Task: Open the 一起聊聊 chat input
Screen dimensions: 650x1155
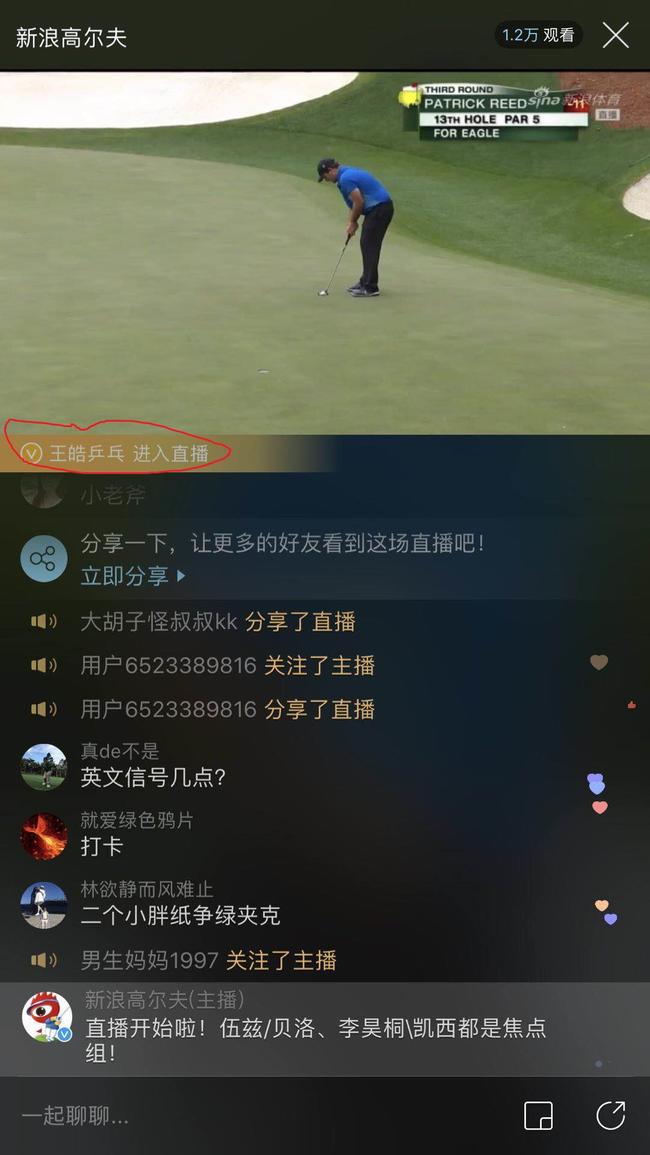Action: (200, 1116)
